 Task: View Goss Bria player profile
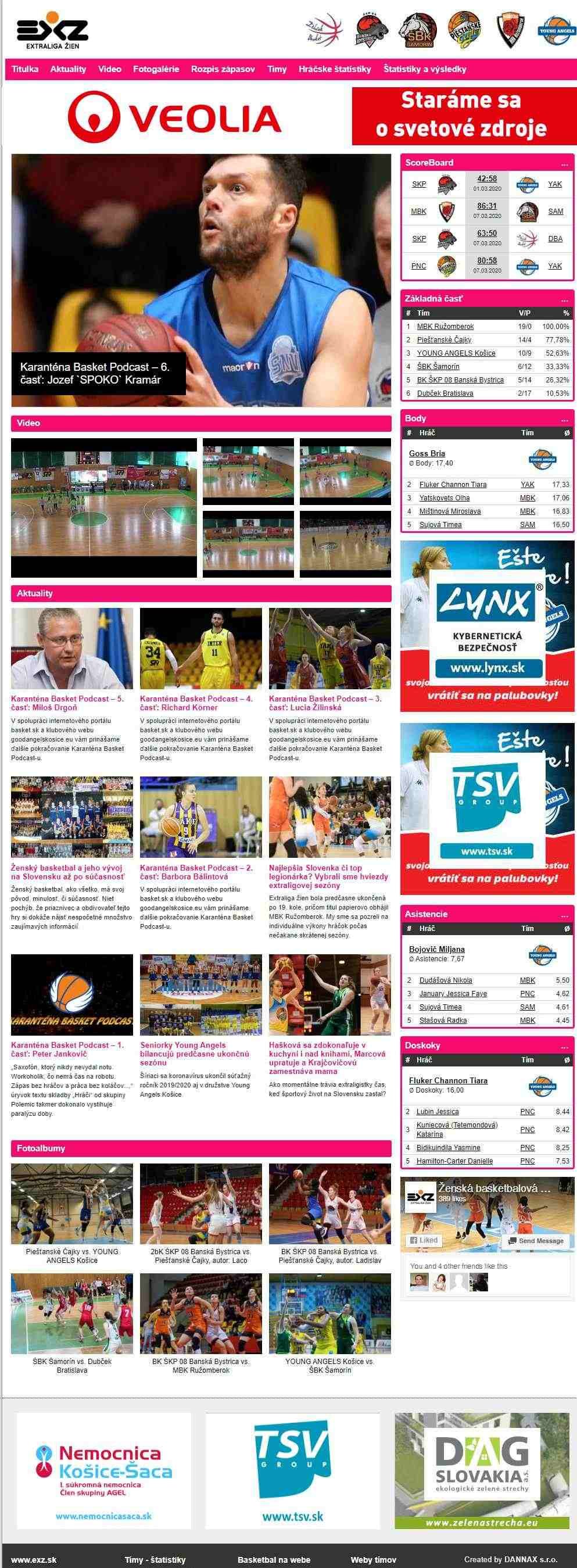pos(427,453)
